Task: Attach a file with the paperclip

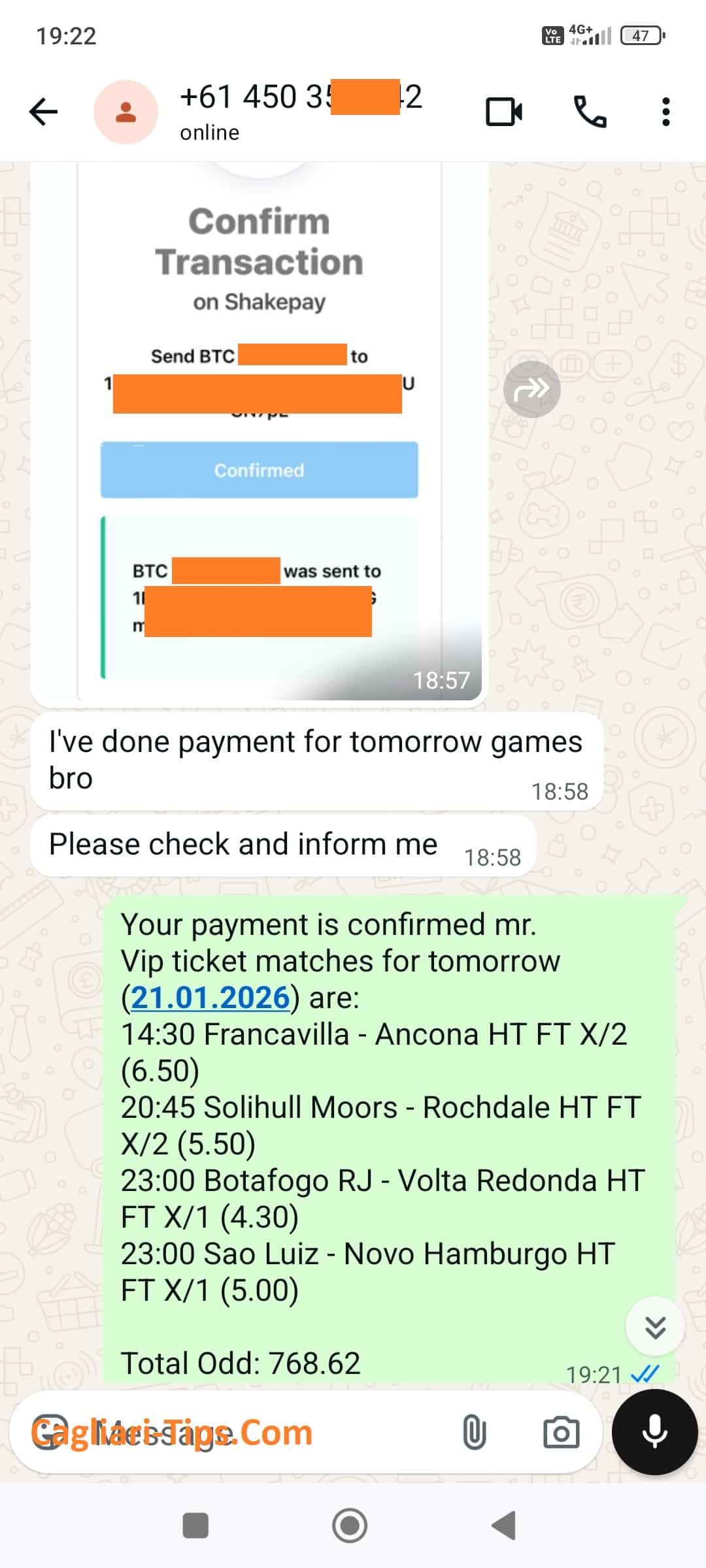Action: 474,1433
